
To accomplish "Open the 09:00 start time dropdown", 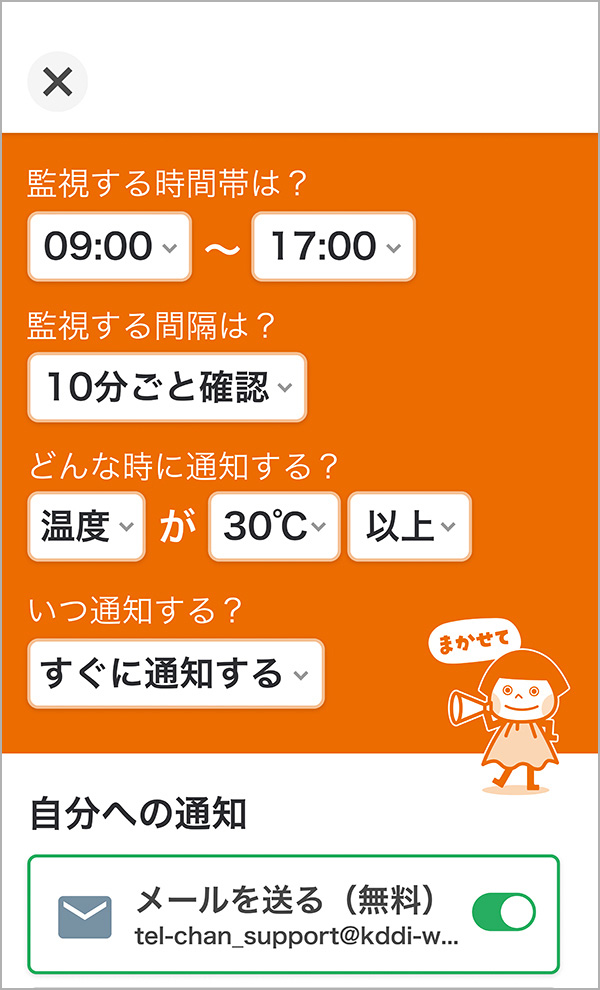I will [109, 246].
